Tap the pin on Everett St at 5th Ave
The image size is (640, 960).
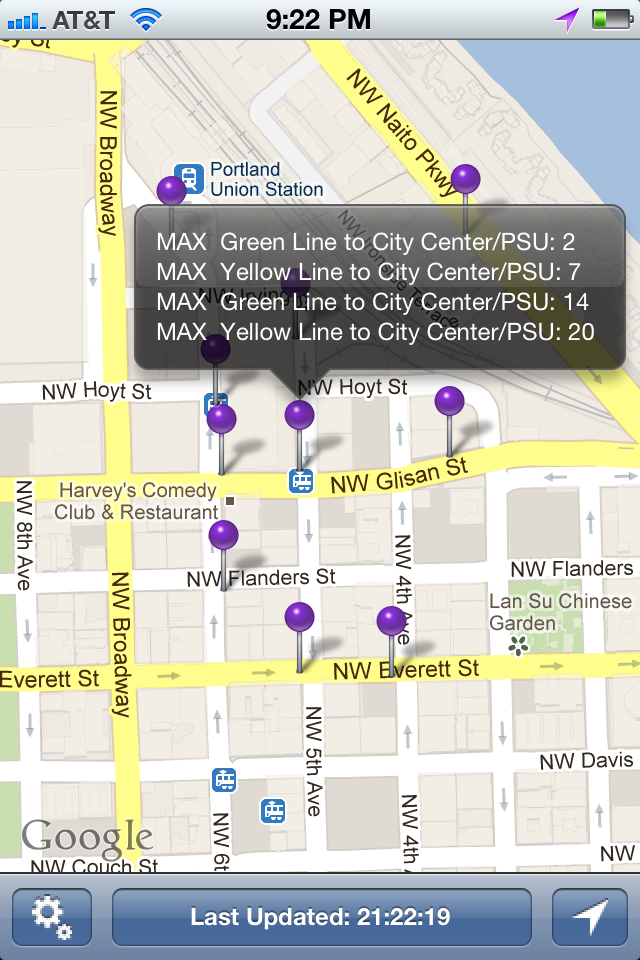coord(299,618)
